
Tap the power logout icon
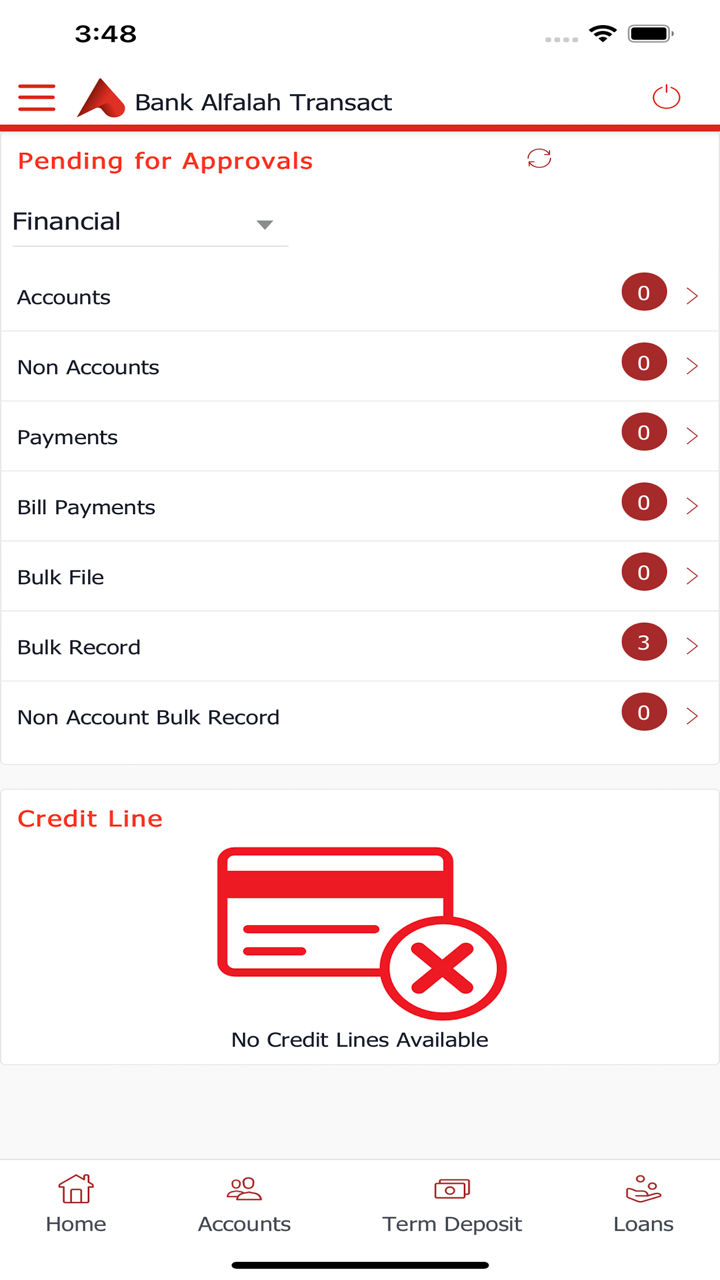pyautogui.click(x=666, y=97)
